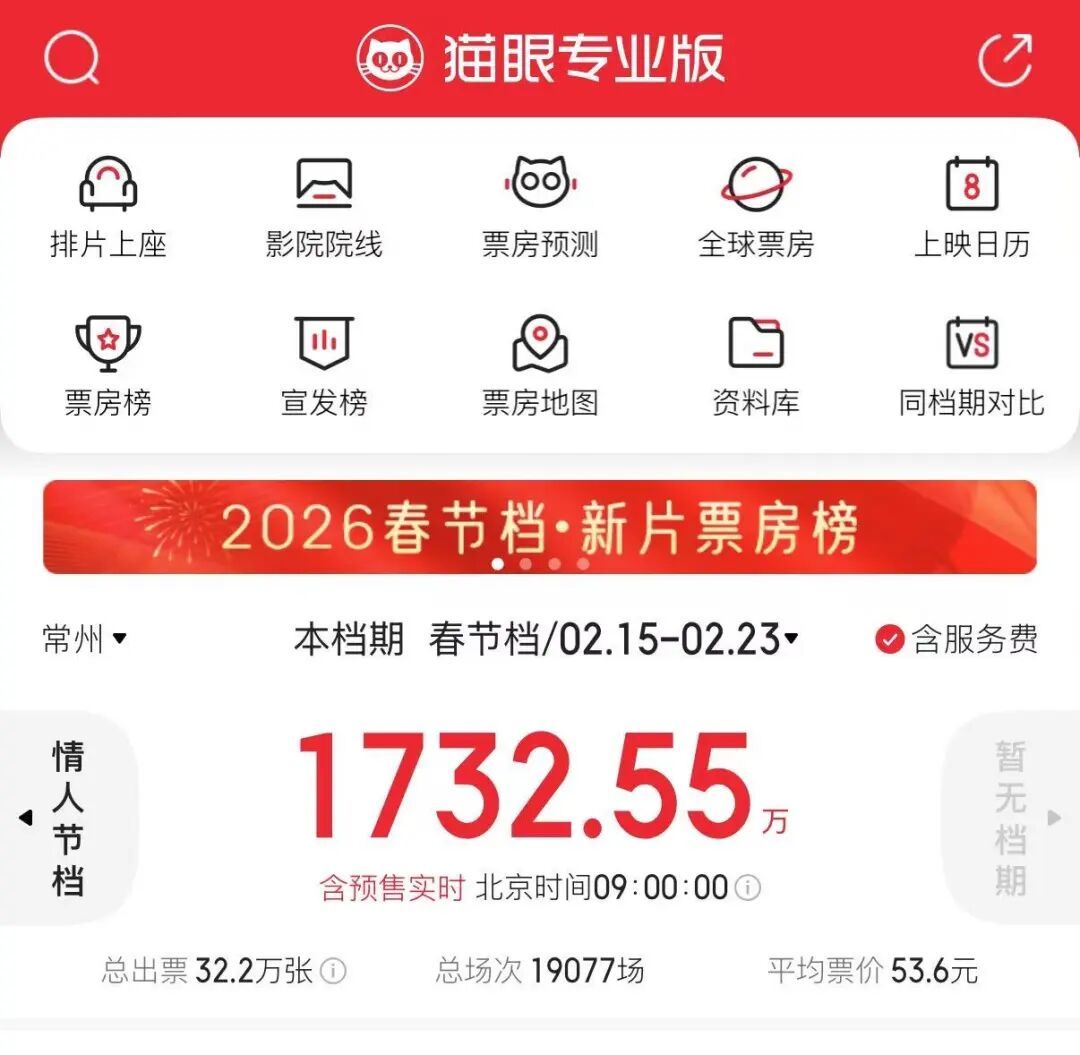
Task: Change city from 常州 dropdown
Action: [x=85, y=639]
